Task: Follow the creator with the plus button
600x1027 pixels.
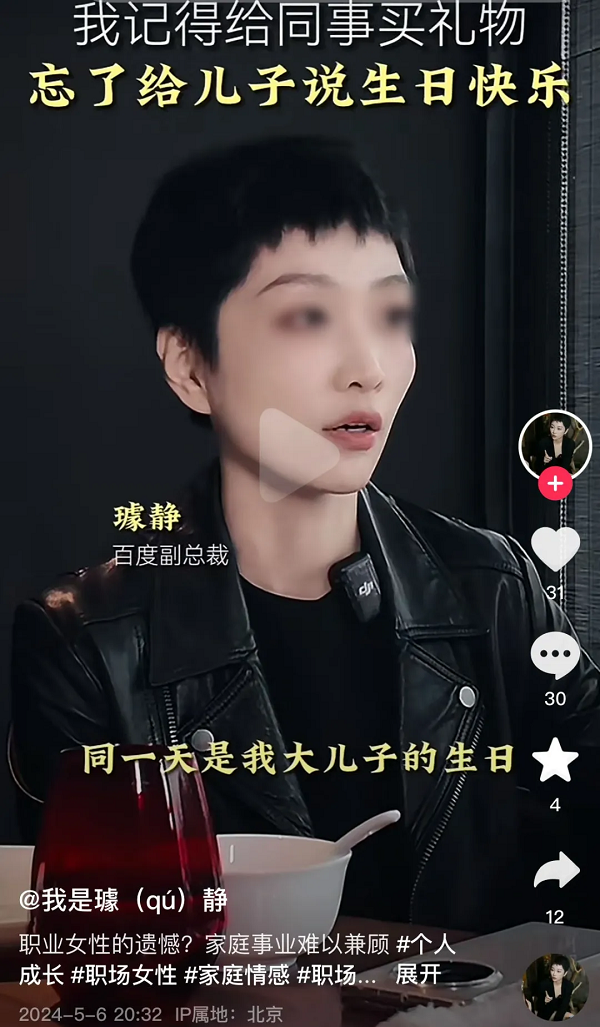Action: [x=555, y=486]
